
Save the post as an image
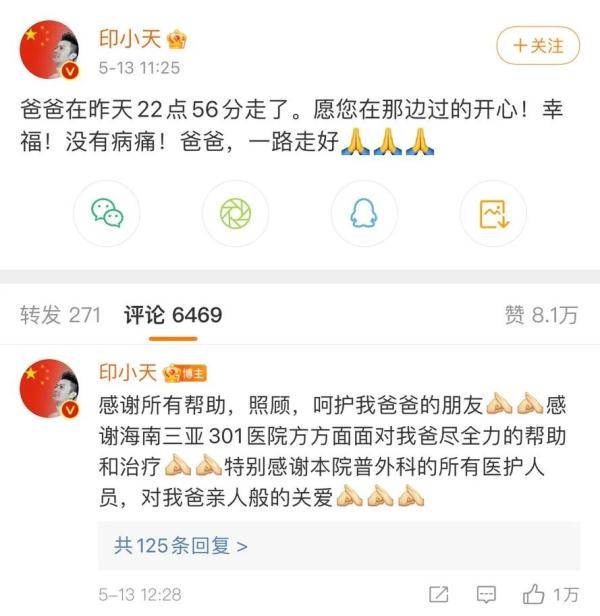pos(491,211)
